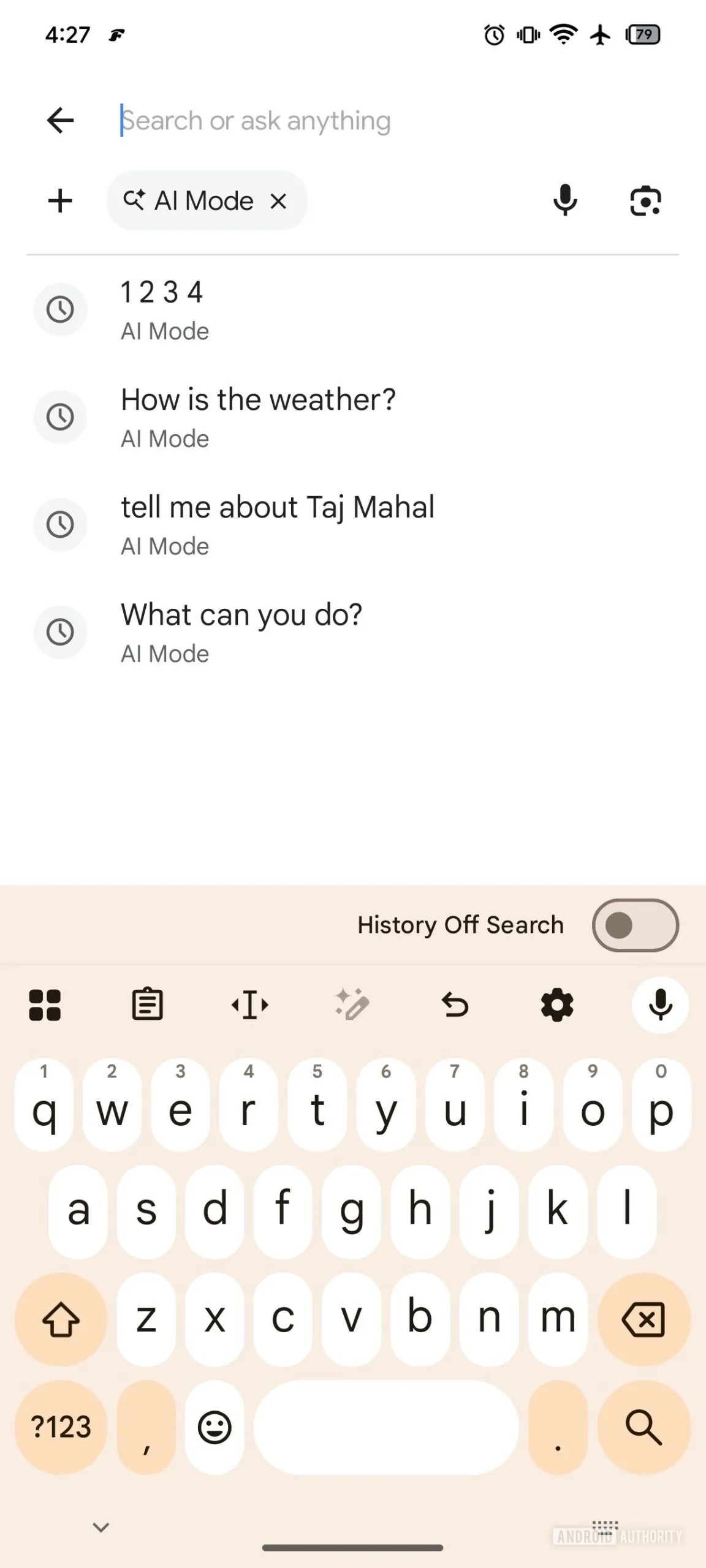Undo the last keyboard action
Screen dimensions: 706x1568
tap(455, 1005)
